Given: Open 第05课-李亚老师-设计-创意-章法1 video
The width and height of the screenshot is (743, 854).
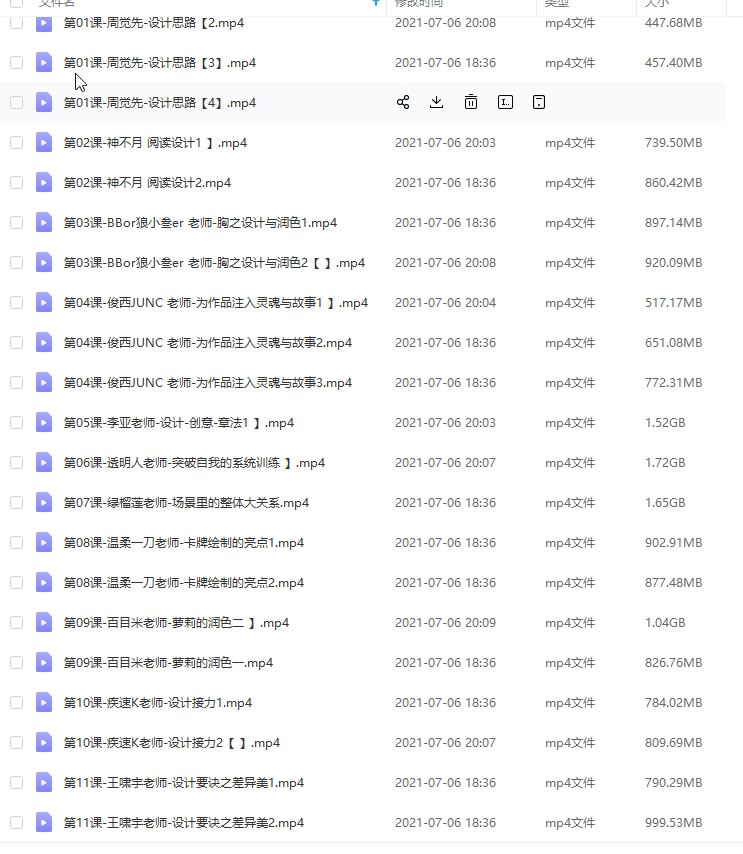Looking at the screenshot, I should (x=178, y=423).
